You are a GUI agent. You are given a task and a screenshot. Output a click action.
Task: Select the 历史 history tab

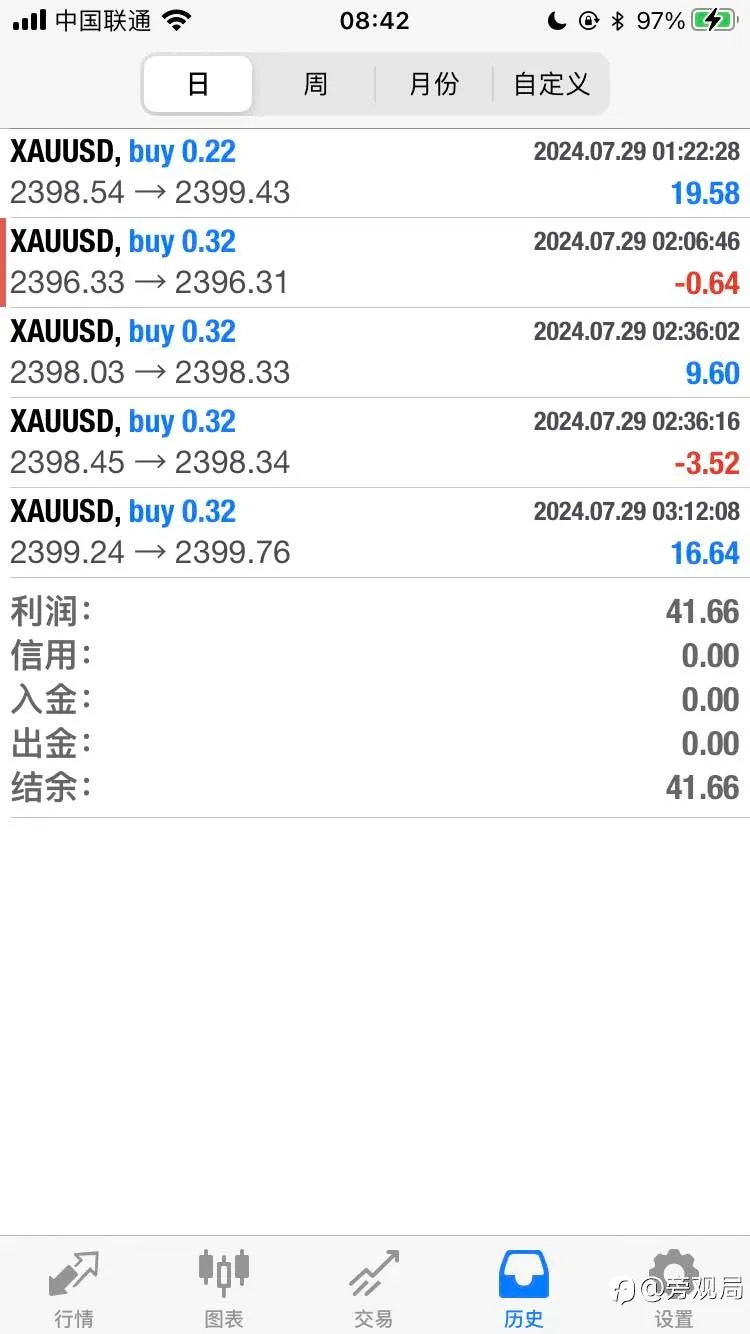[524, 1287]
